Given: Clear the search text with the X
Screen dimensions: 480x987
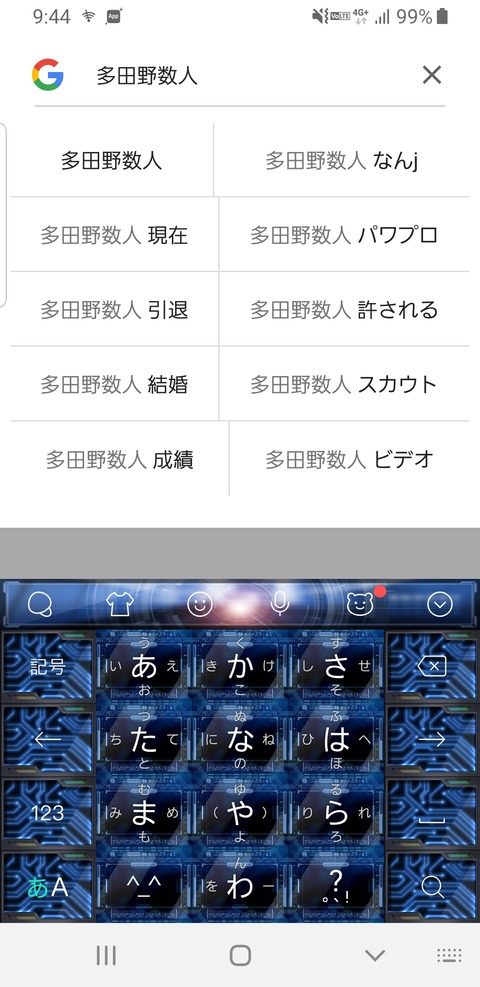Looking at the screenshot, I should click(x=432, y=76).
